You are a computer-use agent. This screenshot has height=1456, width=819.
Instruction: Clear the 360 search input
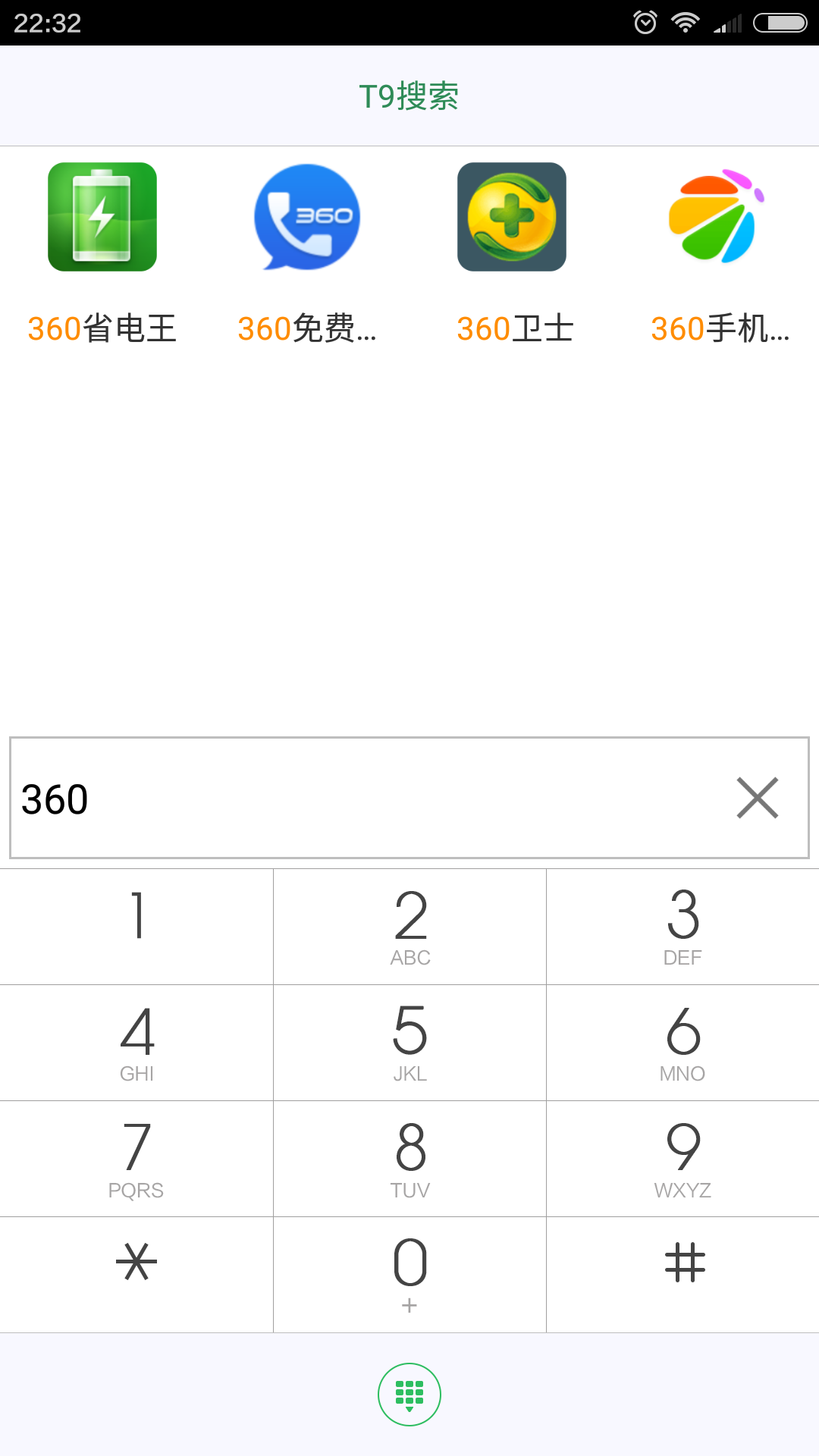coord(758,798)
